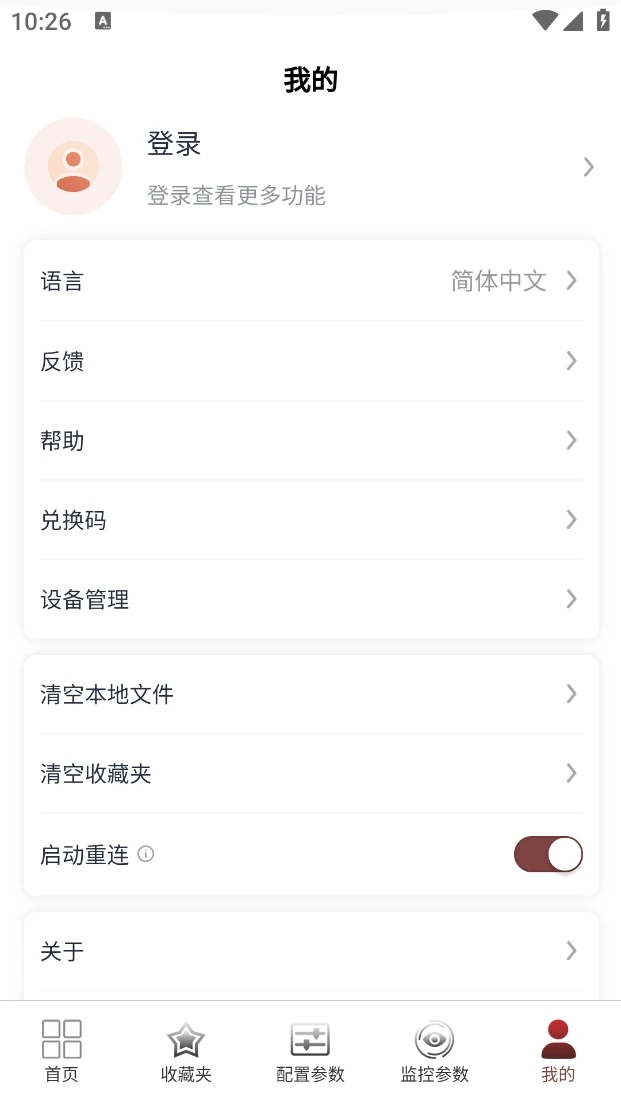
Task: Open the 语言 language setting
Action: point(310,281)
